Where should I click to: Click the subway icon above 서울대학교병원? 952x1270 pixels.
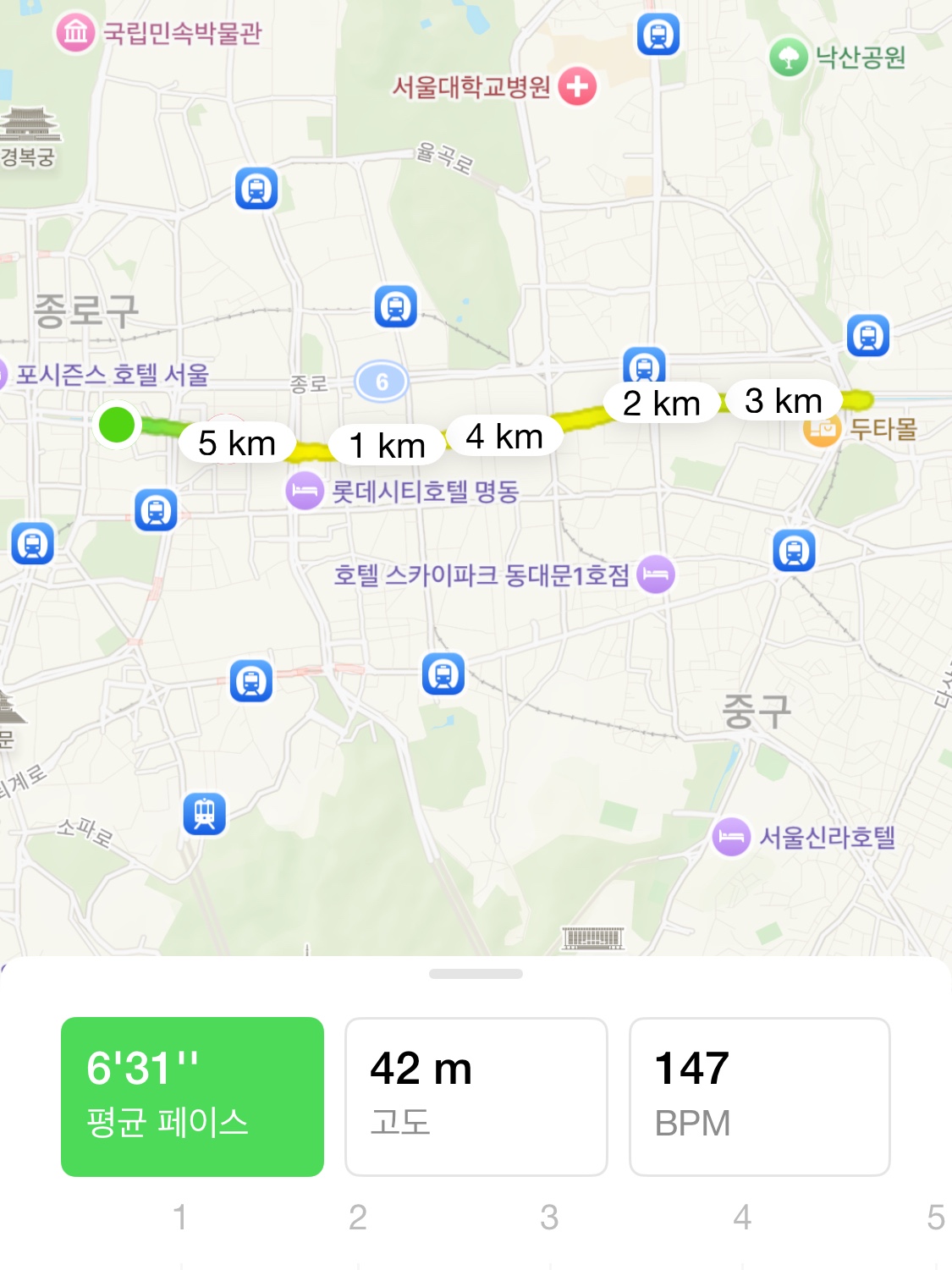coord(658,34)
